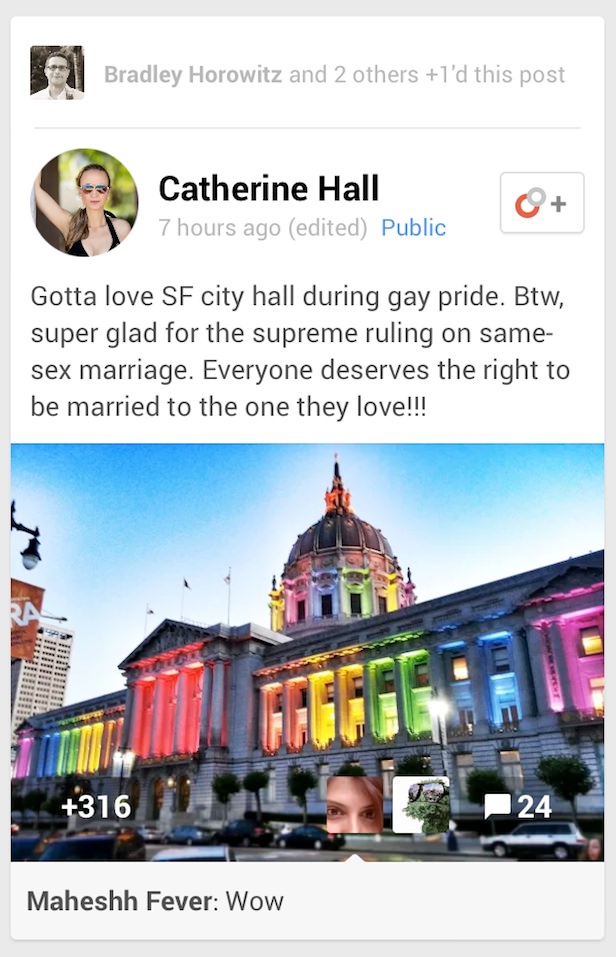616x957 pixels.
Task: See who +1'd this post
Action: click(x=334, y=75)
